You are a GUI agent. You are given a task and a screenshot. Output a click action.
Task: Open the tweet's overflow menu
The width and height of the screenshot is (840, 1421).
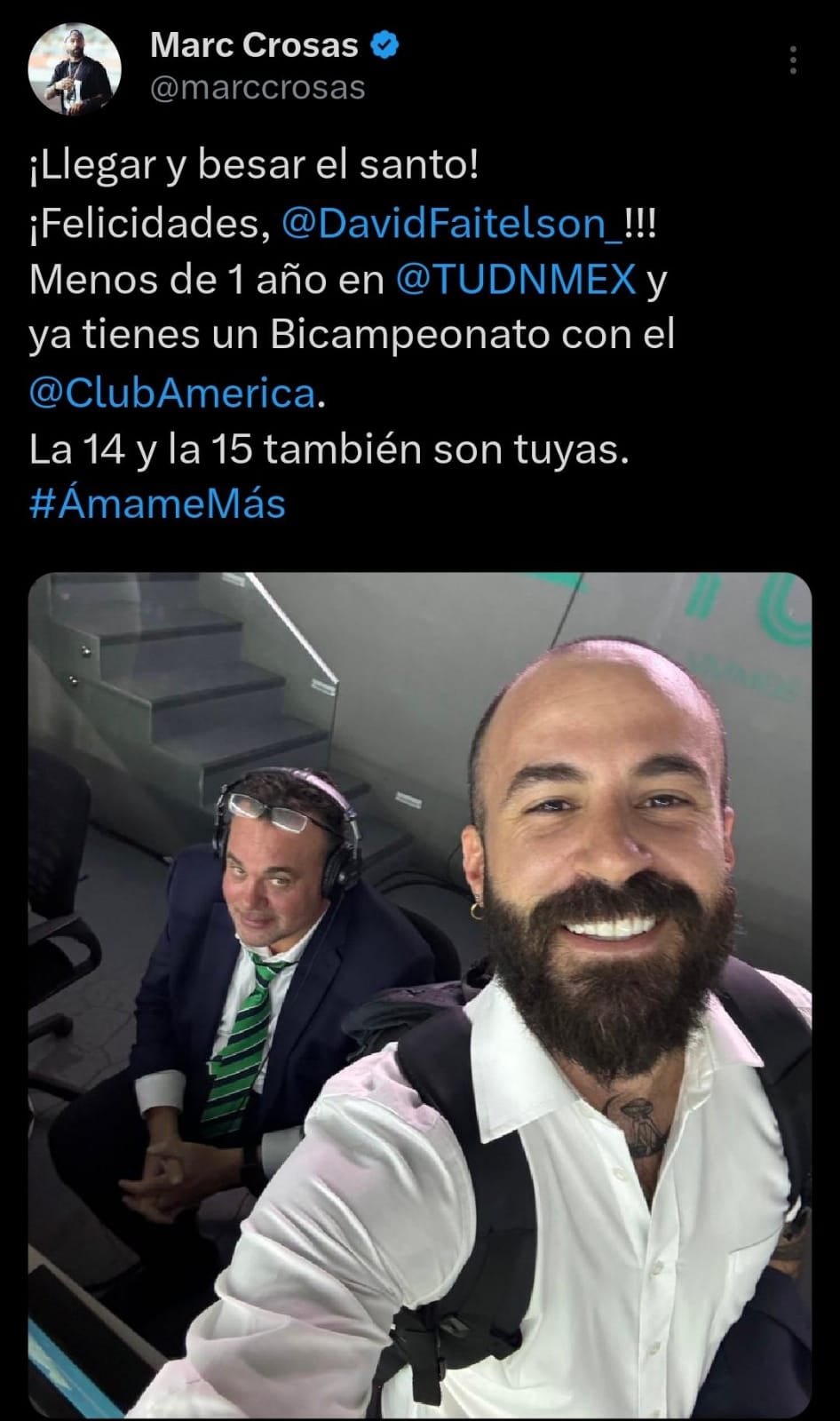click(x=793, y=60)
